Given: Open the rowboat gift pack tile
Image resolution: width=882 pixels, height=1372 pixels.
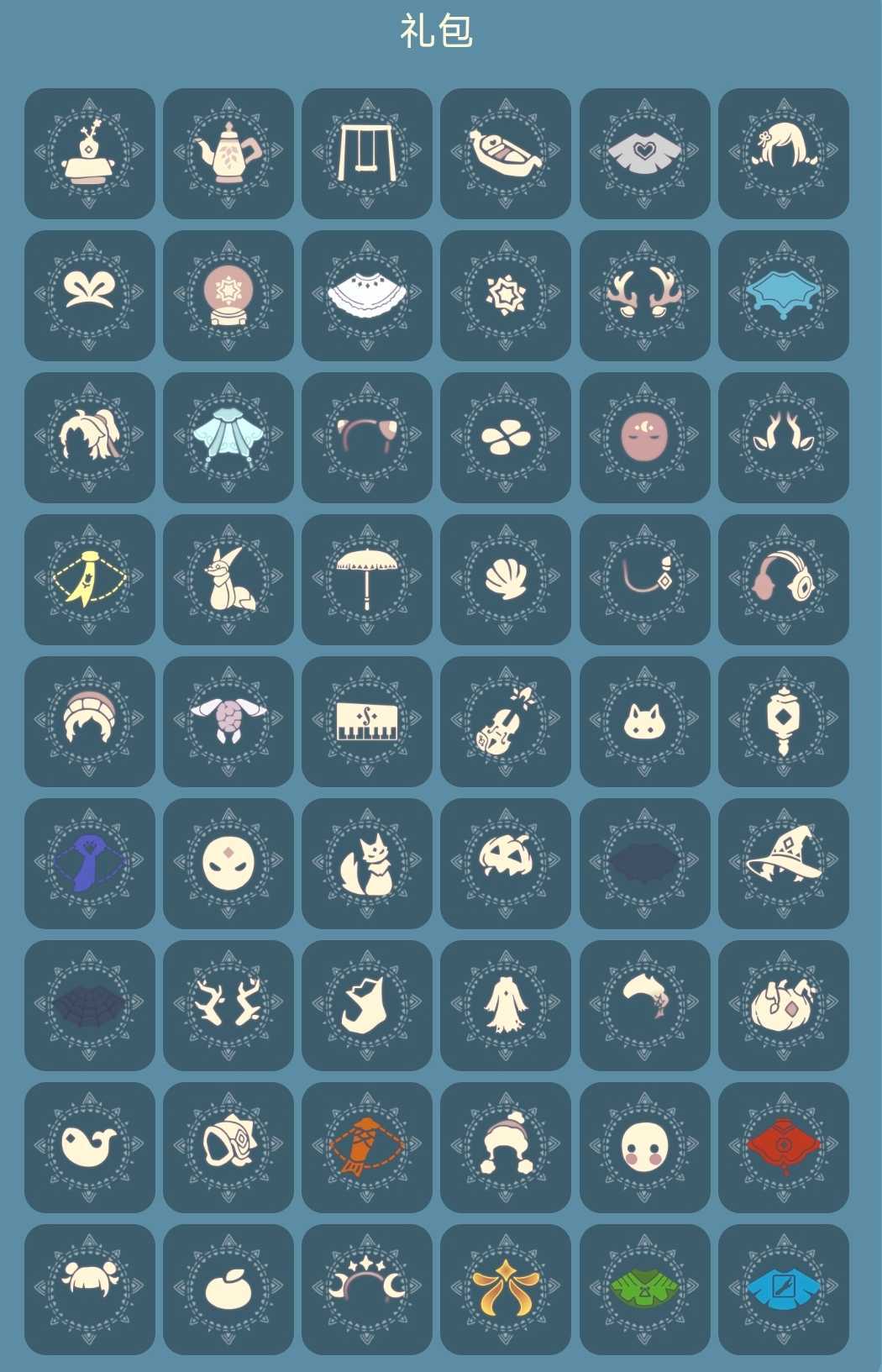Looking at the screenshot, I should 506,154.
